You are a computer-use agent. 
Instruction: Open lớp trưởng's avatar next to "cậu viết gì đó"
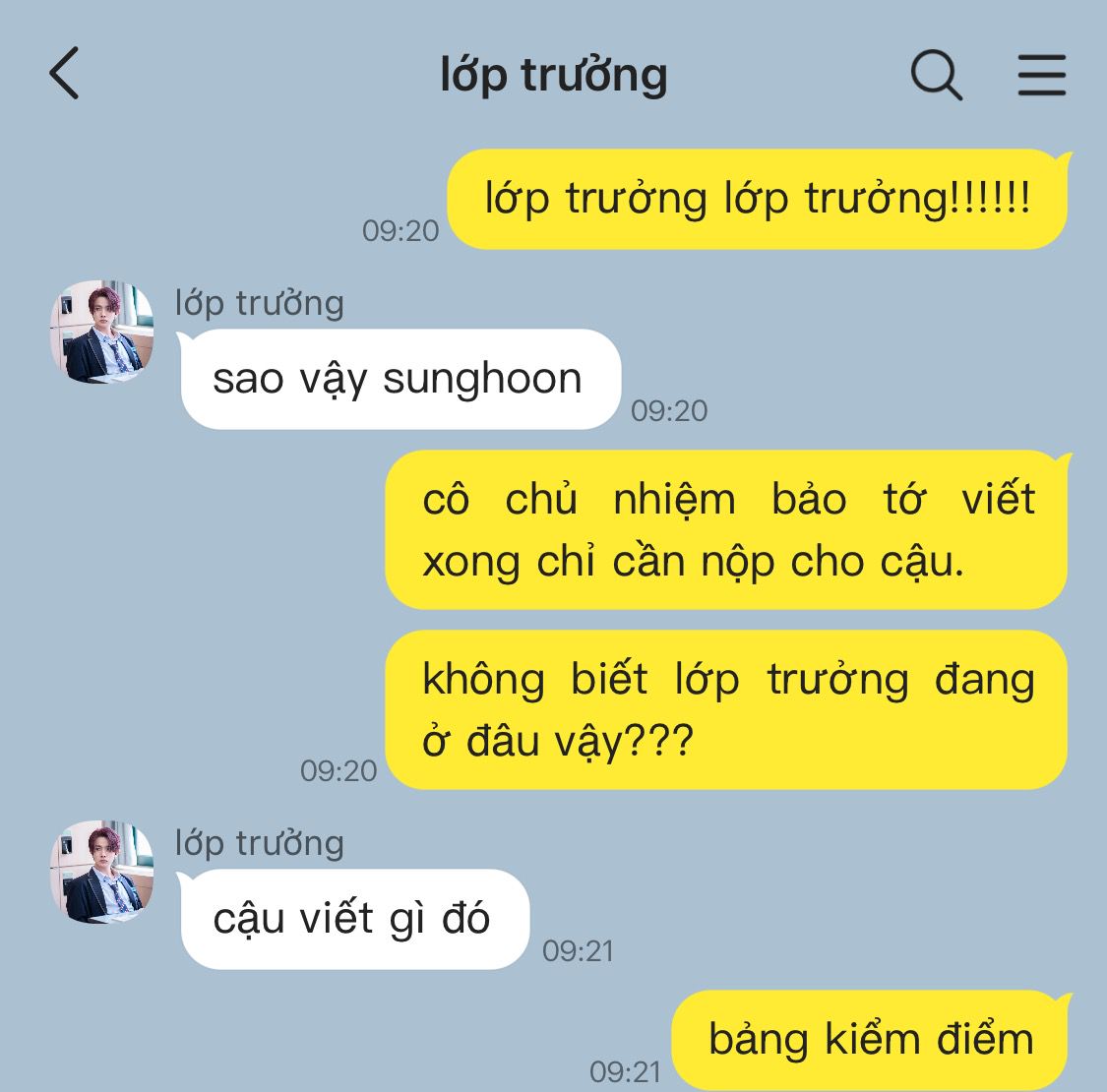coord(102,873)
